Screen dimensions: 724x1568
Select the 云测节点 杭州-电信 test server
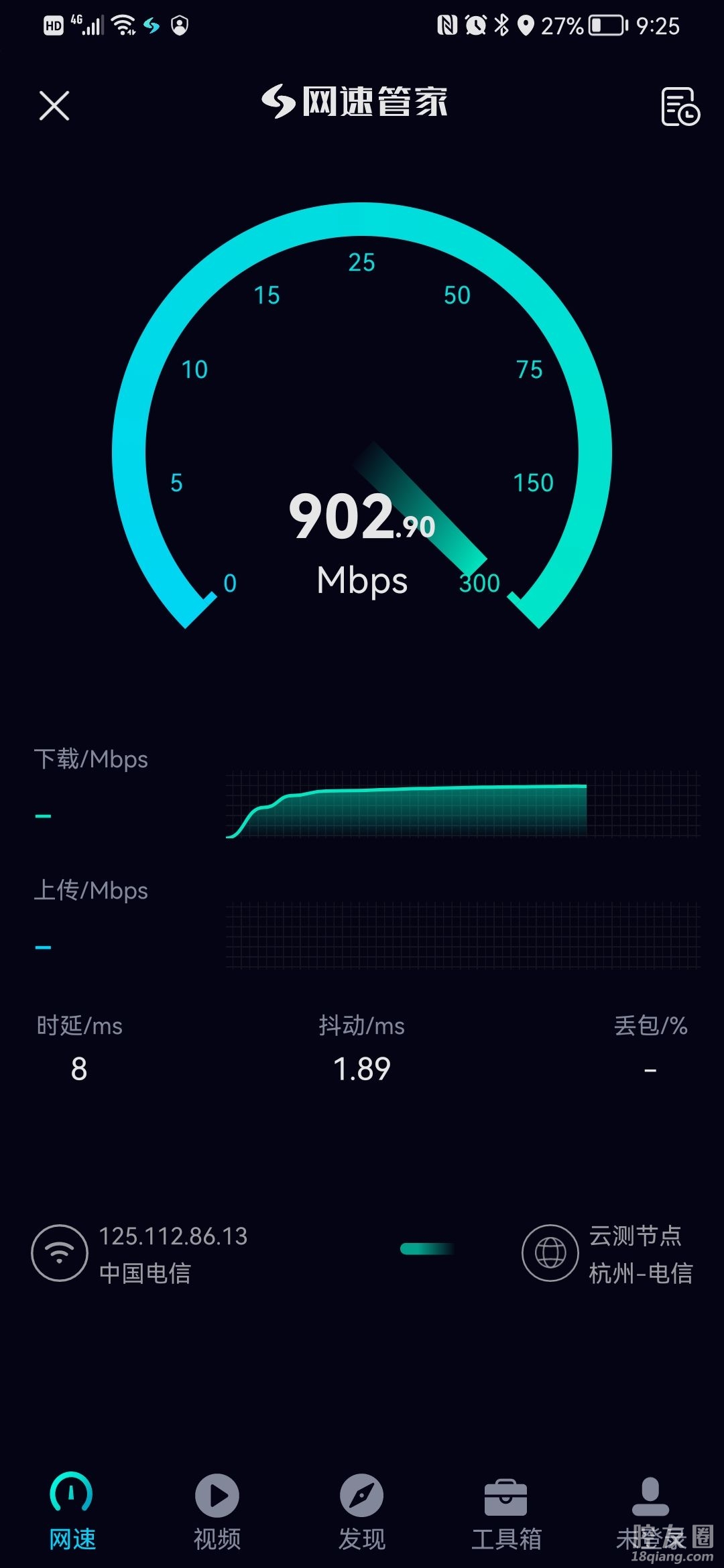coord(607,1253)
